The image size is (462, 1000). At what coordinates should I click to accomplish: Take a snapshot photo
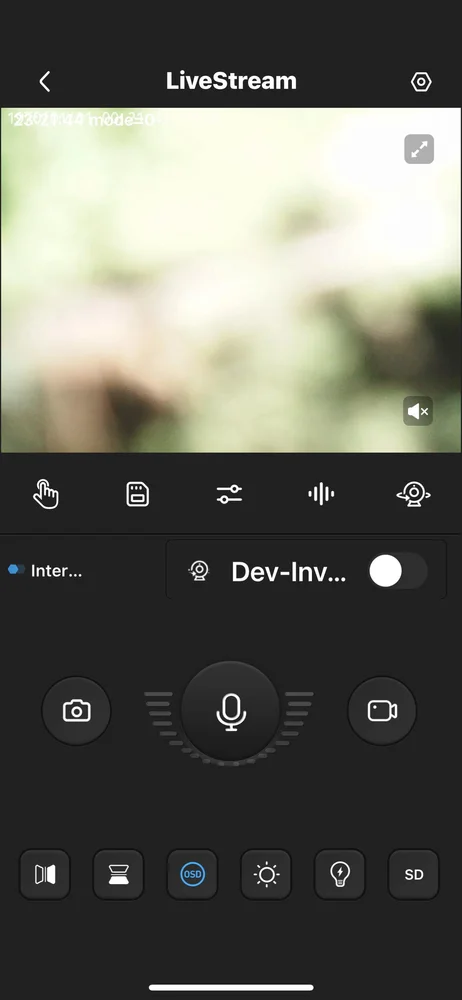[x=77, y=710]
